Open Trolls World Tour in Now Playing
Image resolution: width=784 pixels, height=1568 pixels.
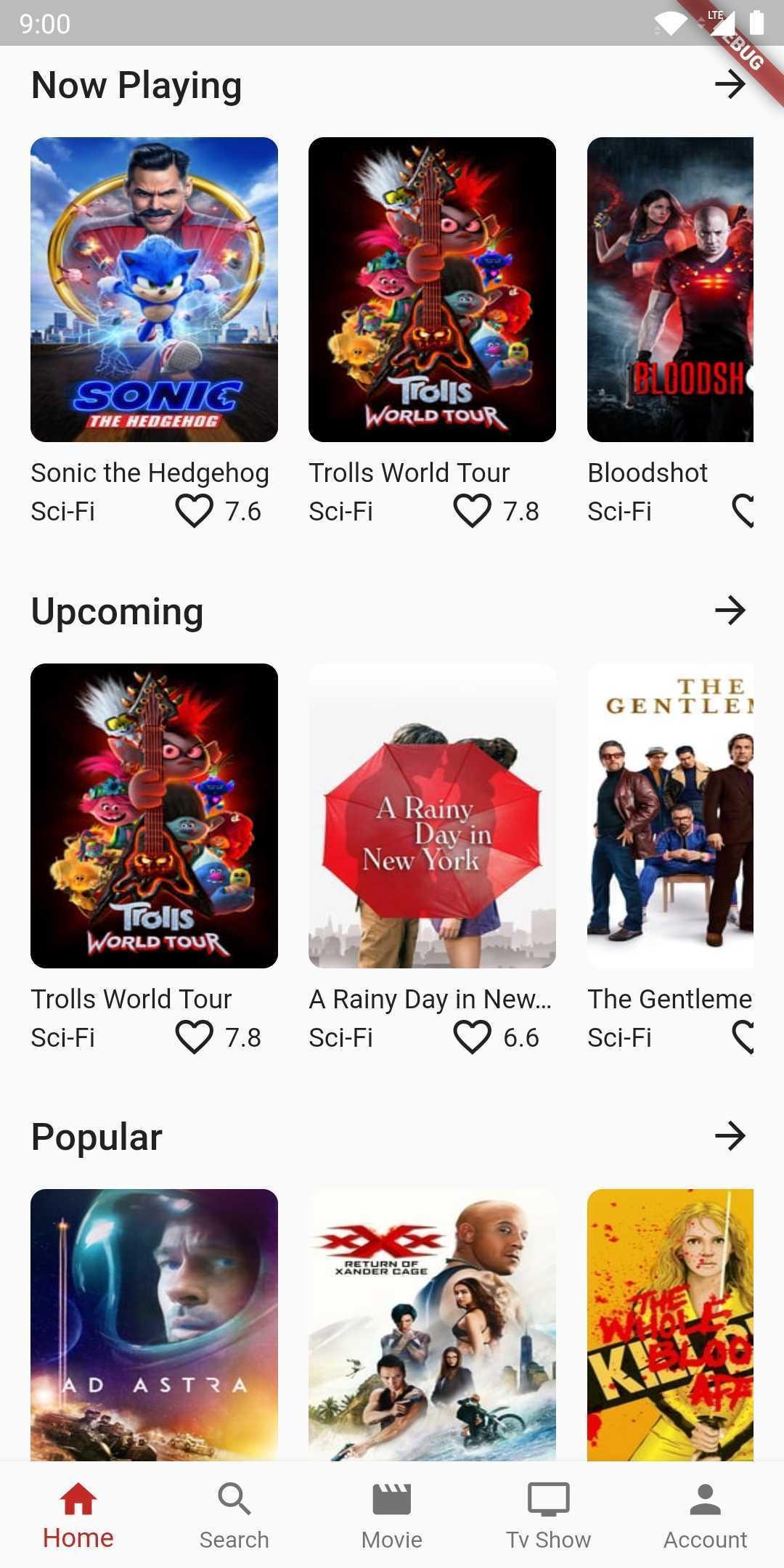432,290
